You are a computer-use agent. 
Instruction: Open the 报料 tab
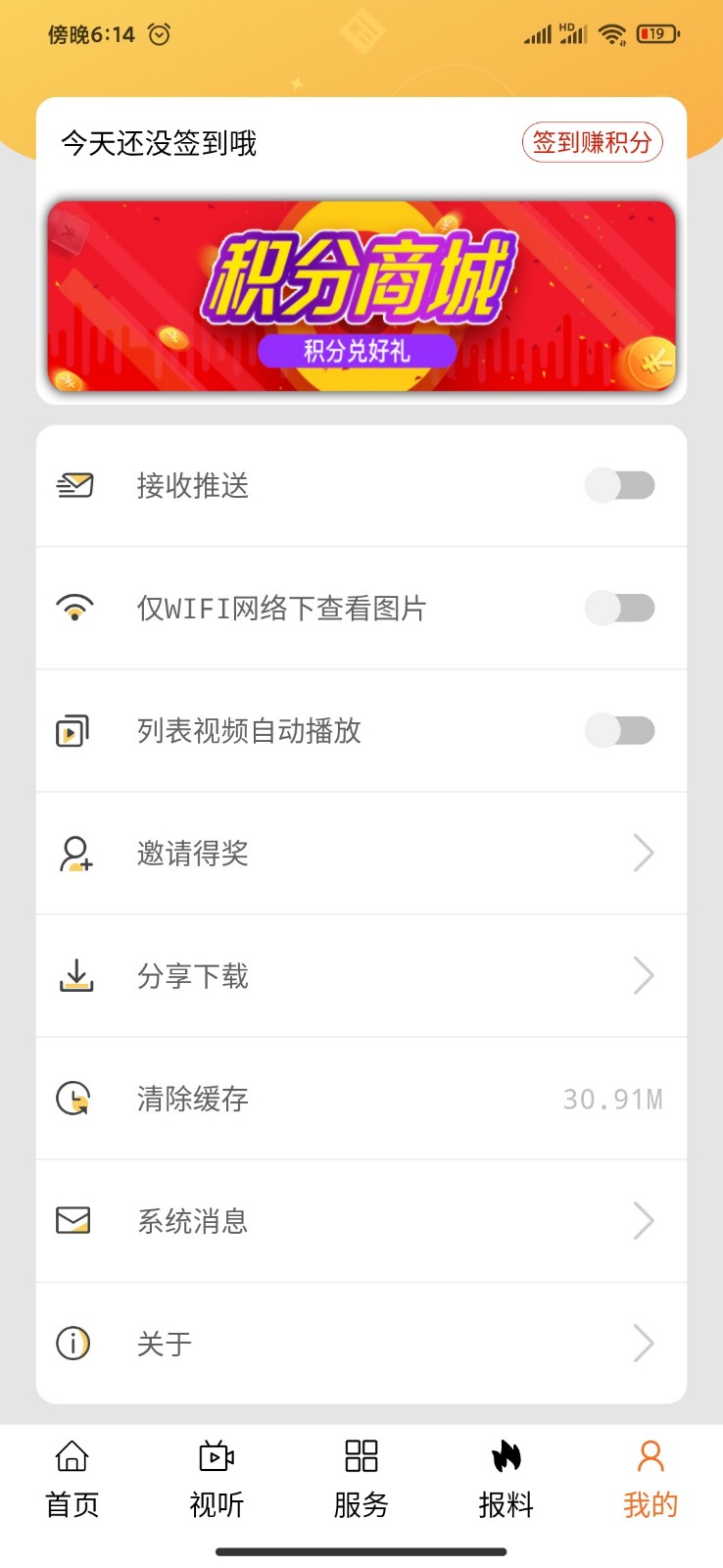(x=506, y=1479)
